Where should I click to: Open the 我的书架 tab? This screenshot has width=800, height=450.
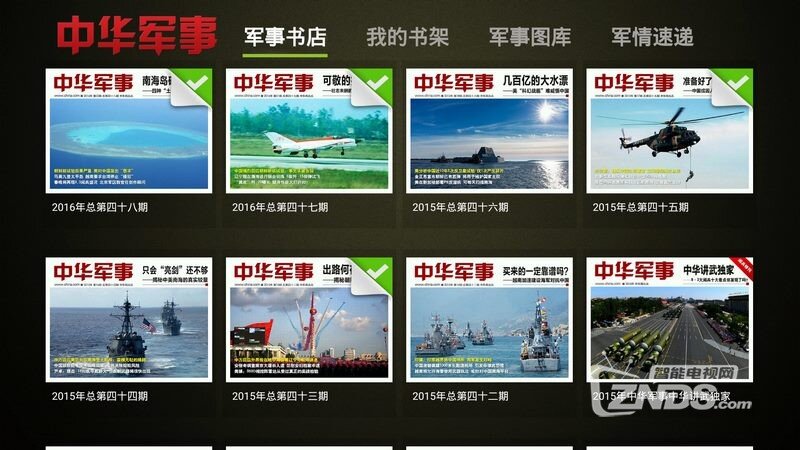pos(407,38)
